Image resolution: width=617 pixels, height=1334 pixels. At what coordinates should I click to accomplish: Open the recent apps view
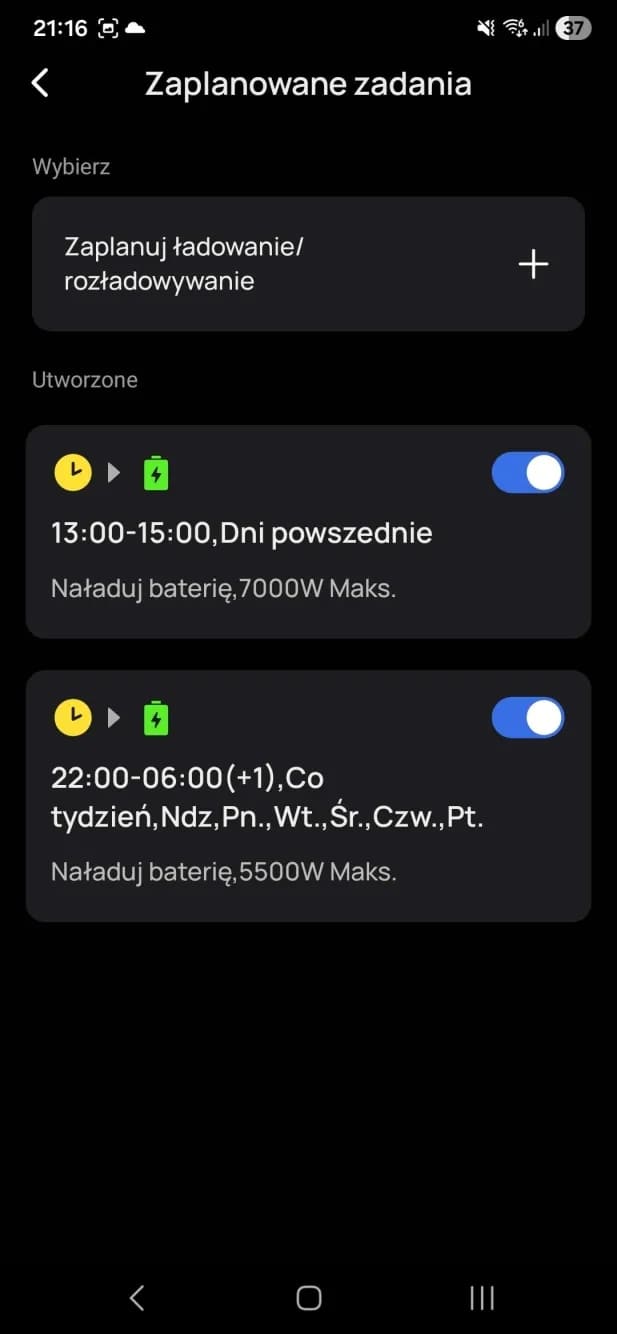(482, 1298)
